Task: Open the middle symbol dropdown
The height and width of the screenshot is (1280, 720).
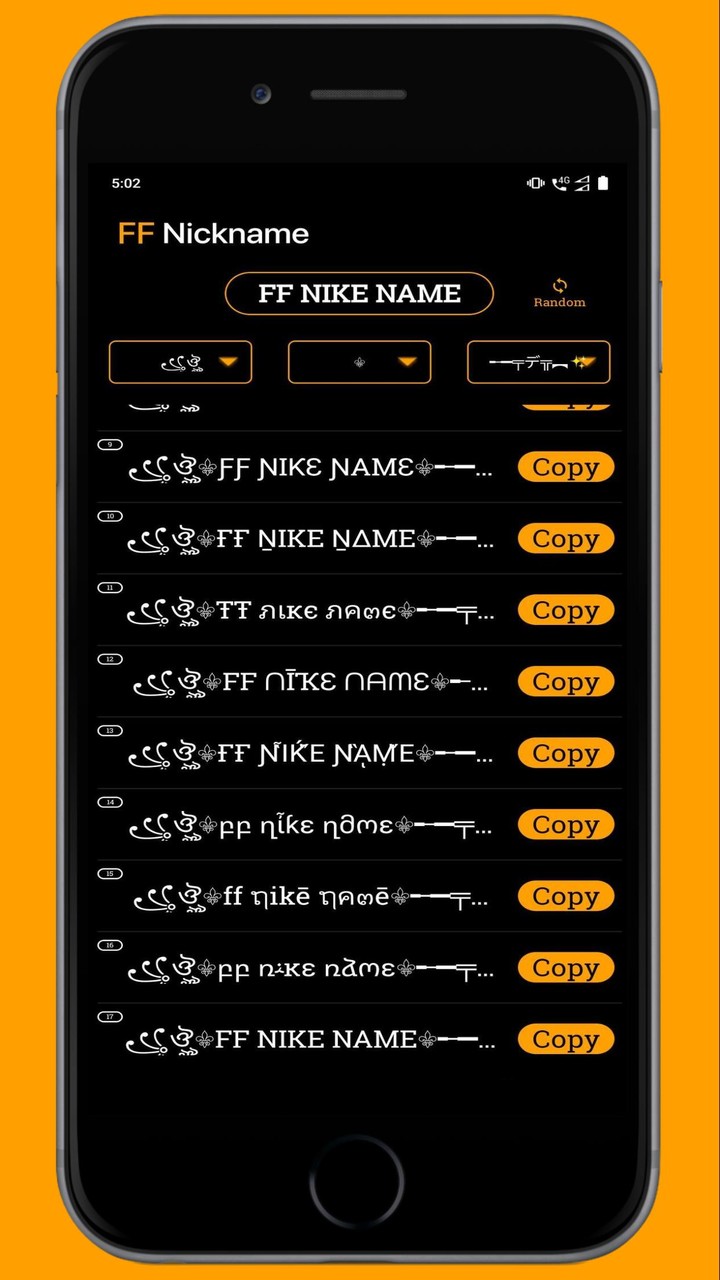Action: [406, 362]
